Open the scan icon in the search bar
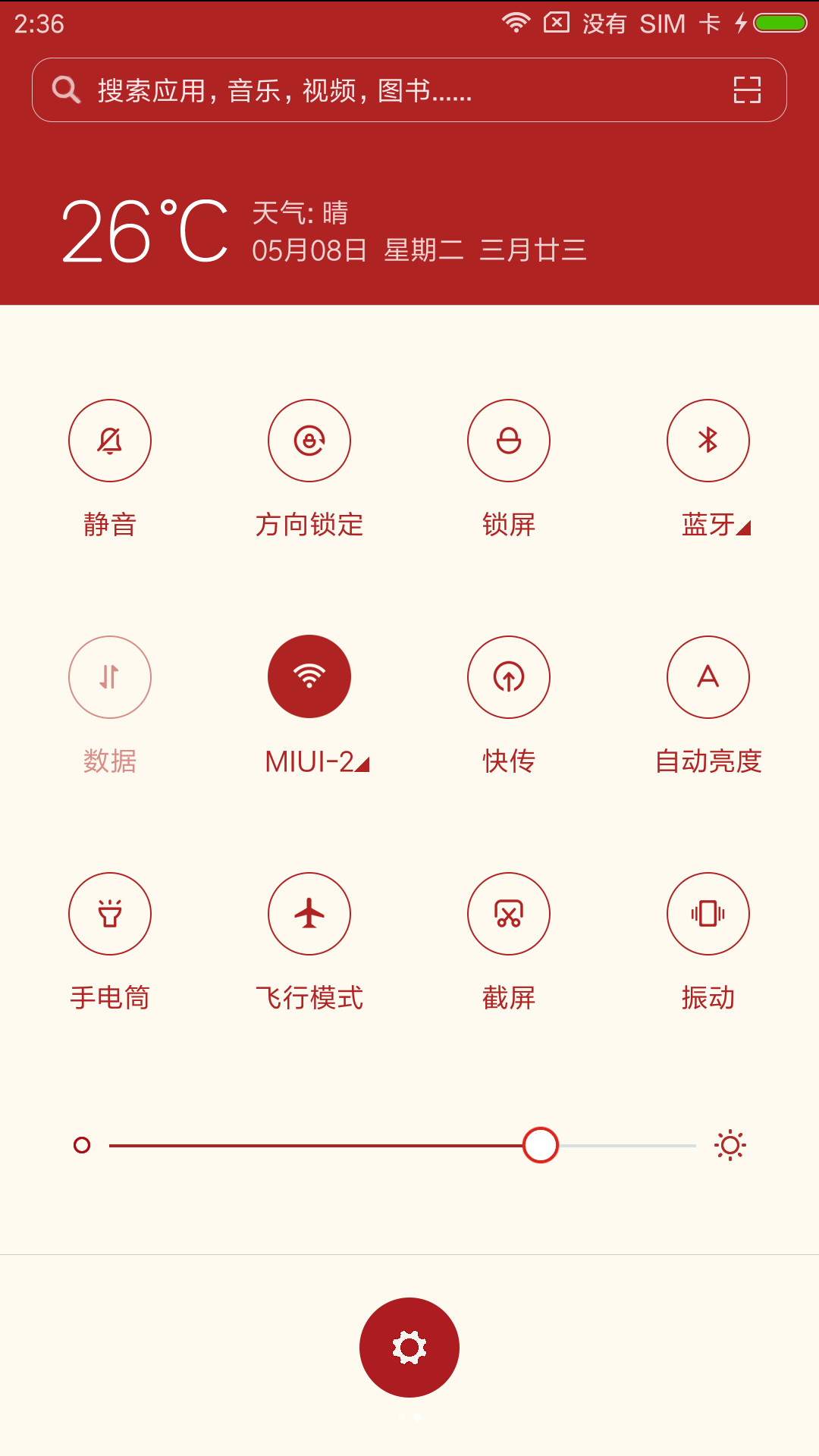 click(747, 90)
